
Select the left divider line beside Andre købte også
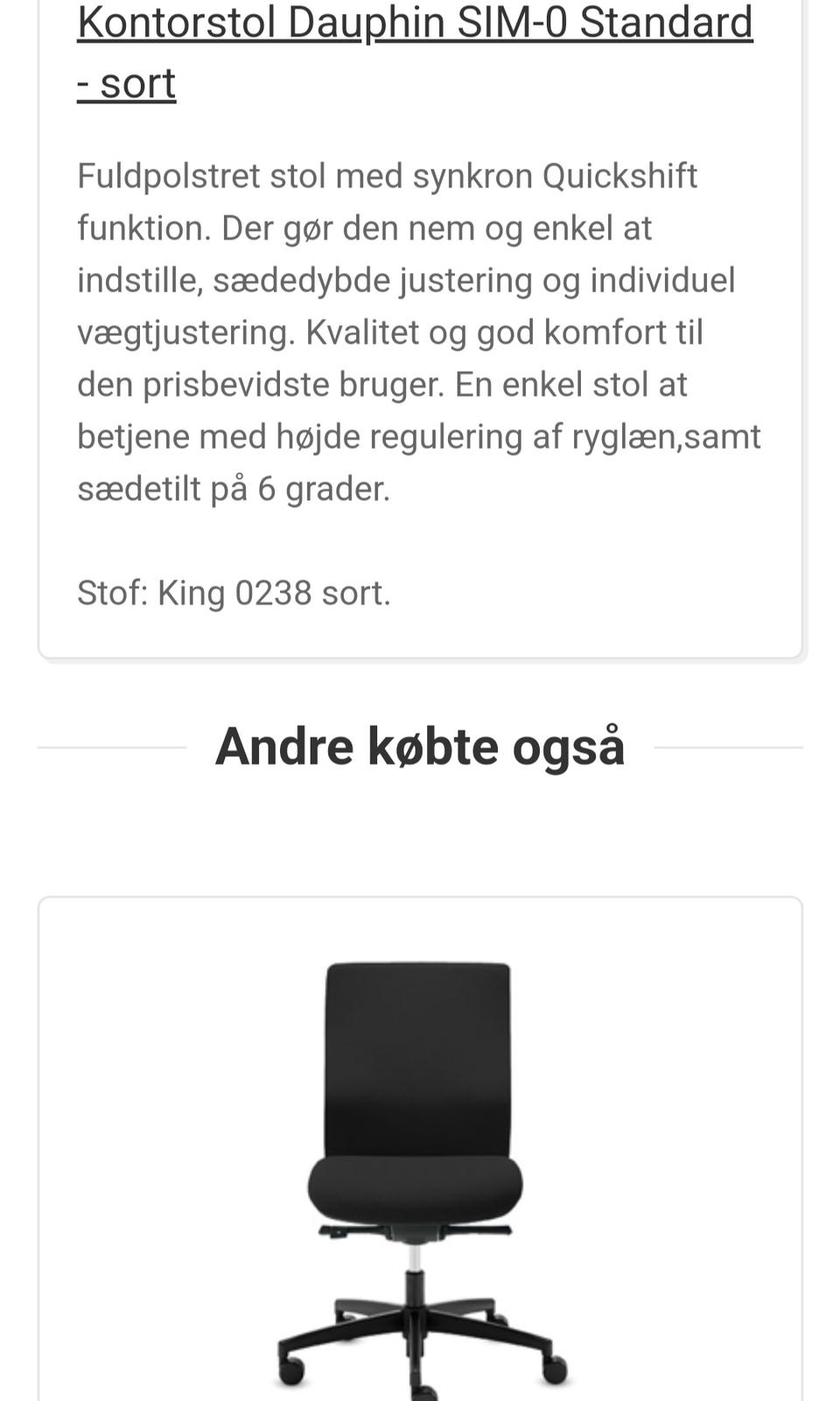114,746
